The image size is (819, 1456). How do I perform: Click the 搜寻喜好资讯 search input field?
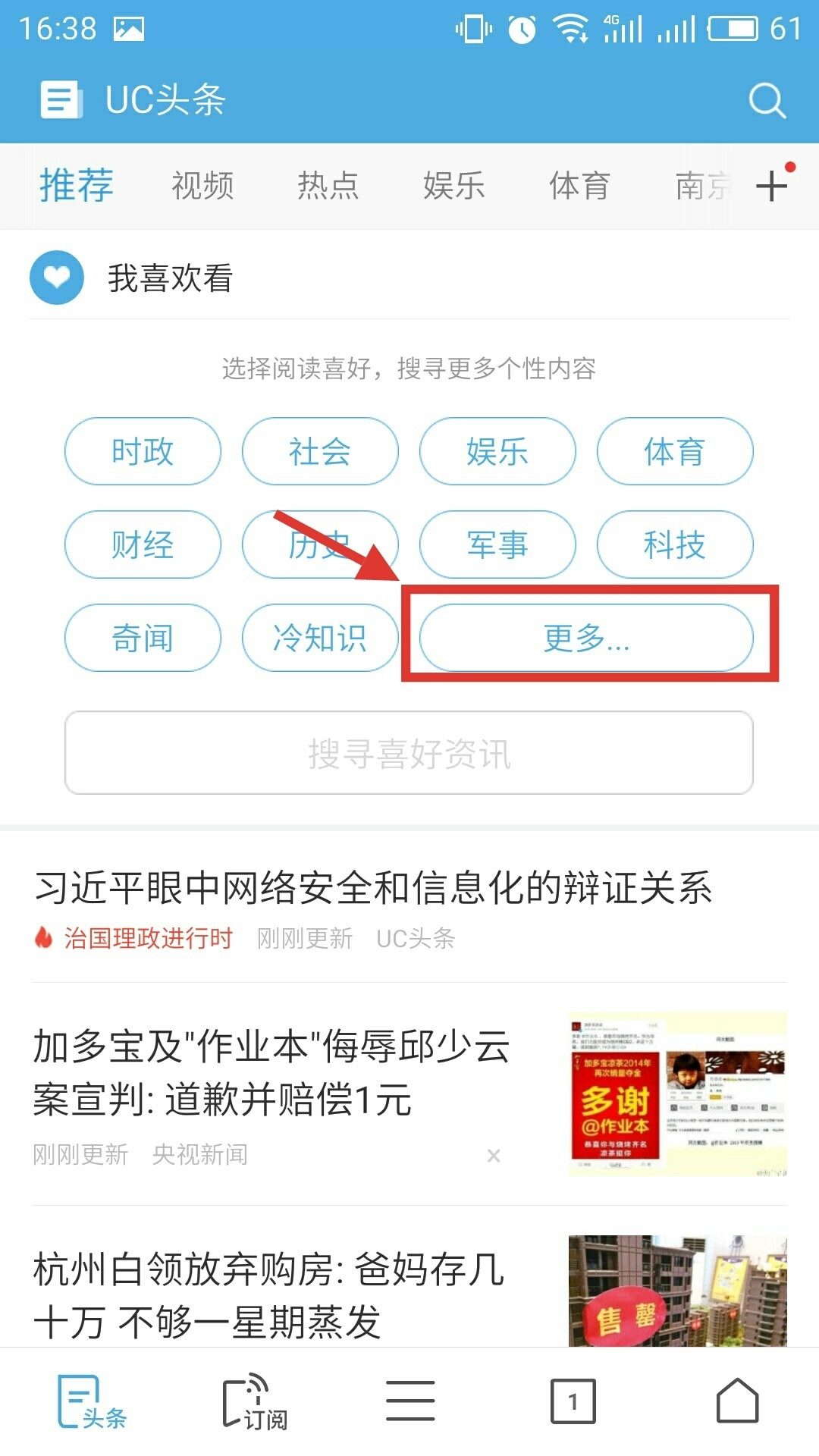point(409,752)
